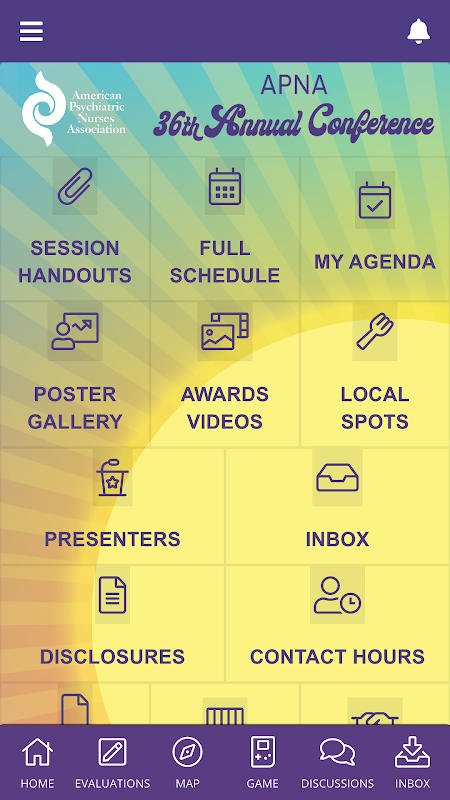This screenshot has width=450, height=800.
Task: View Disclosures
Action: [x=113, y=623]
